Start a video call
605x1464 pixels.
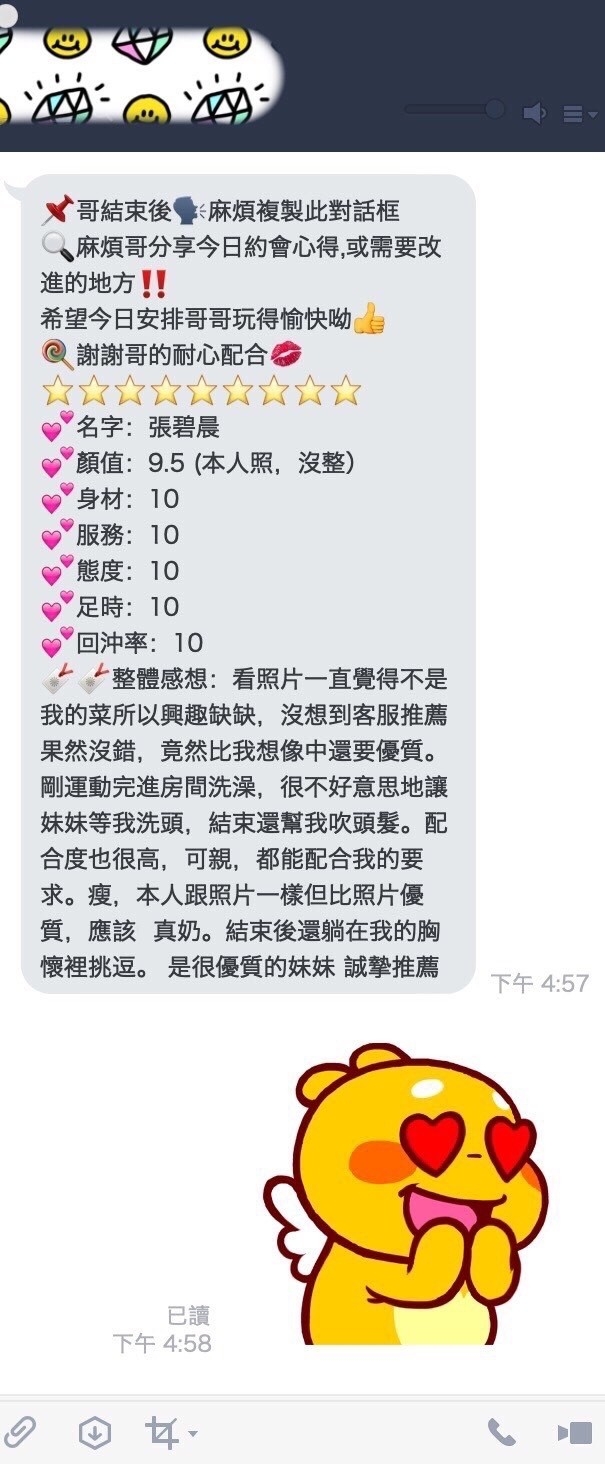tap(575, 1432)
